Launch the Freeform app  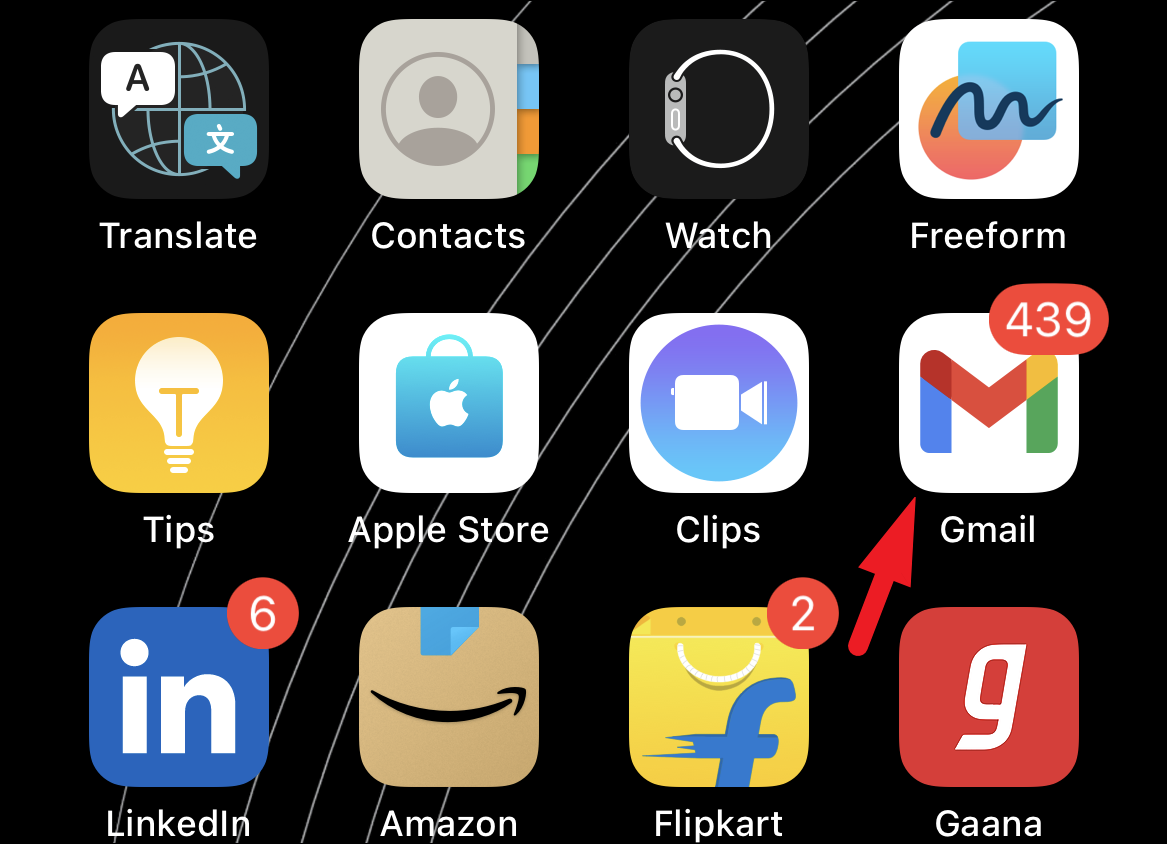coord(989,109)
